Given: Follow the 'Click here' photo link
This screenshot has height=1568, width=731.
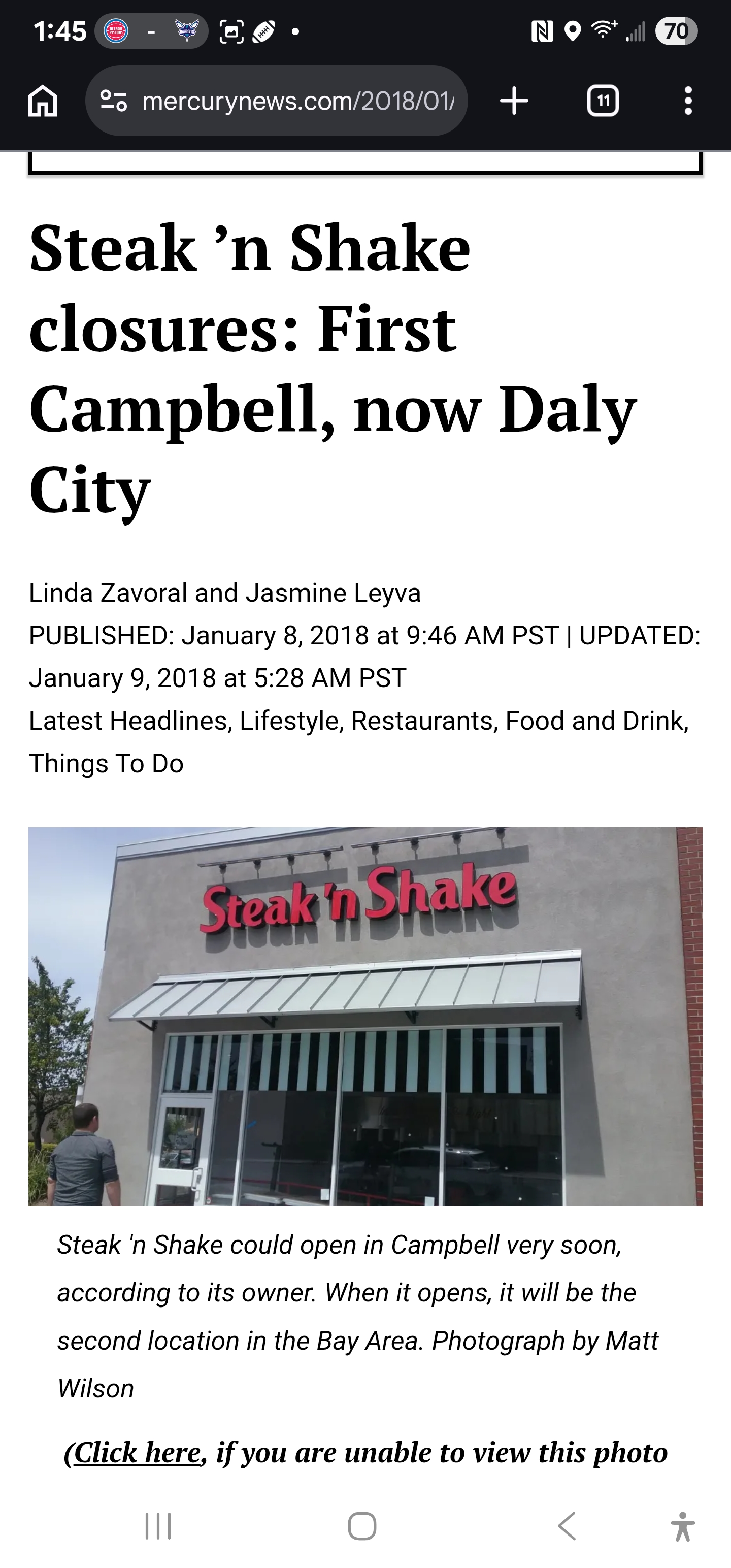Looking at the screenshot, I should point(137,1453).
